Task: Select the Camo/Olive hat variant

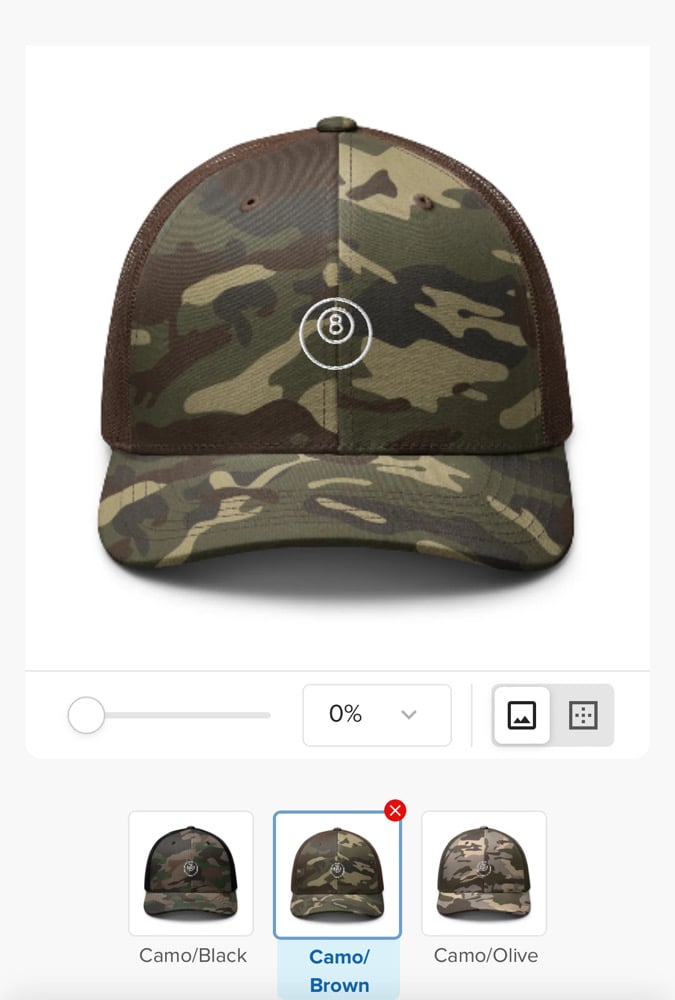Action: point(484,873)
